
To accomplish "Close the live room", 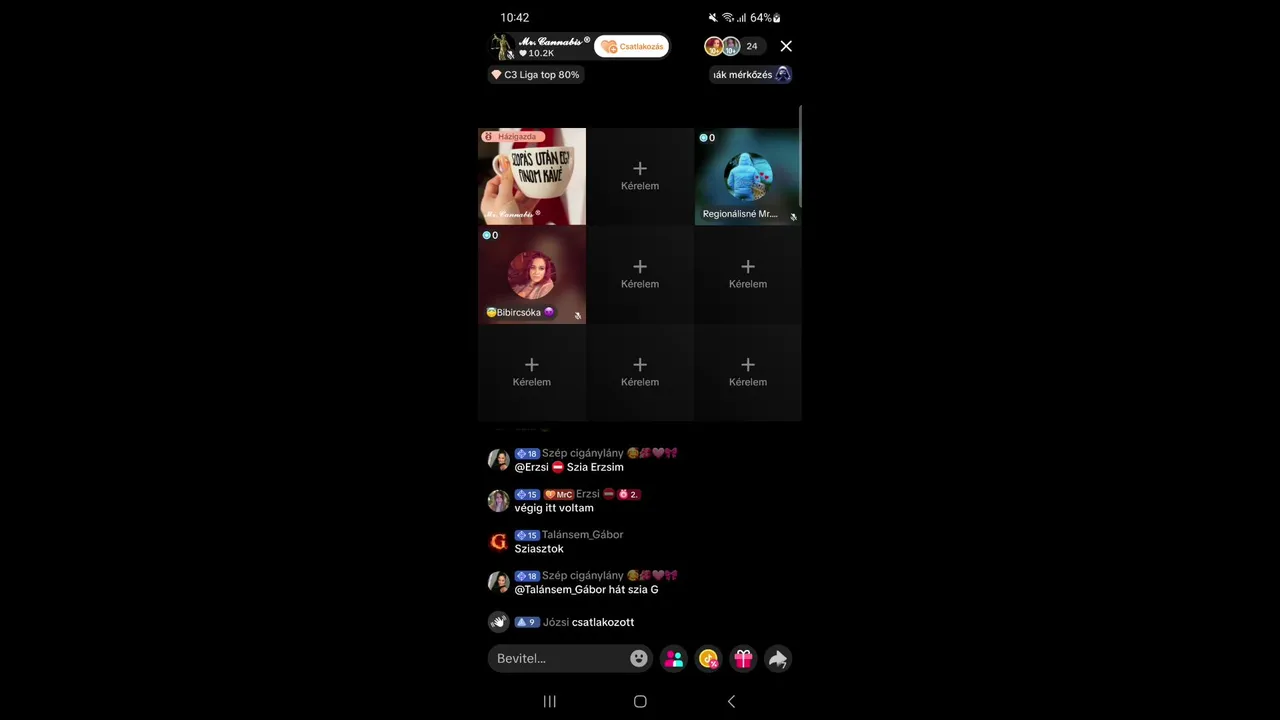I will pyautogui.click(x=786, y=46).
